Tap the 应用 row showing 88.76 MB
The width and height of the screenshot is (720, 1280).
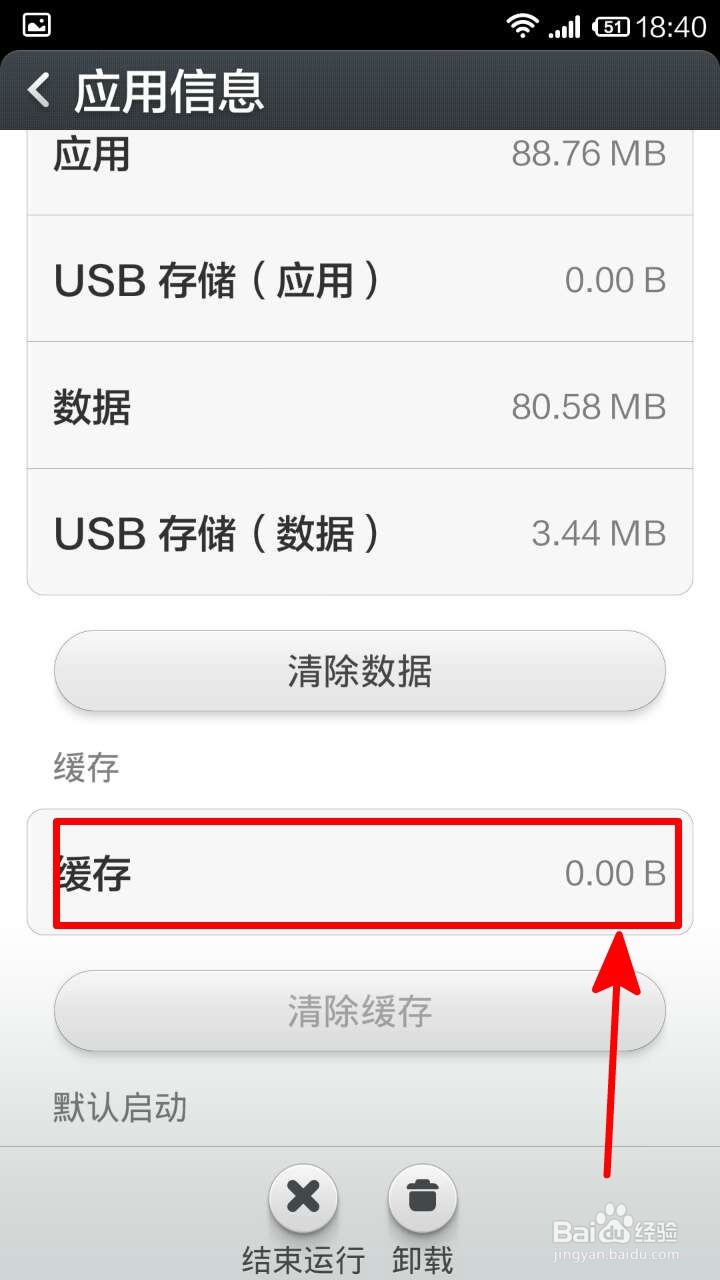pos(360,155)
